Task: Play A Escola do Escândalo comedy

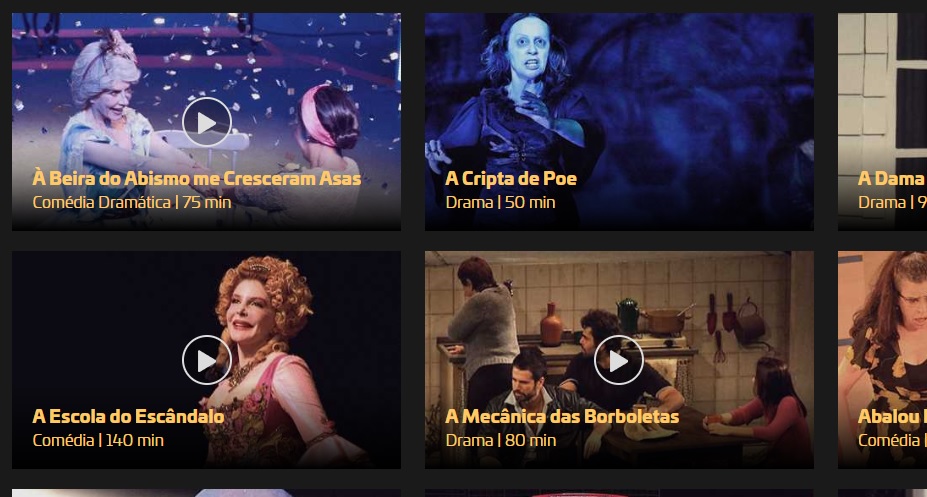Action: pos(207,360)
